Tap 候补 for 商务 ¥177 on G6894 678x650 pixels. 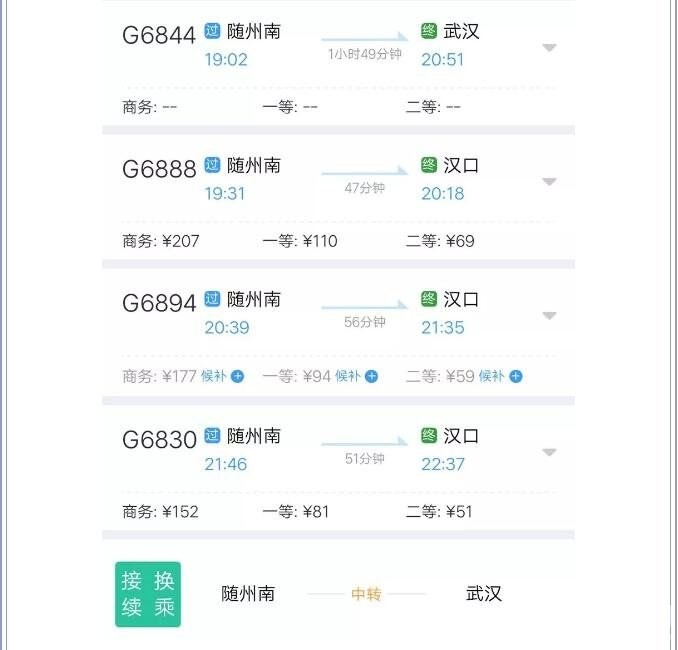pyautogui.click(x=222, y=376)
